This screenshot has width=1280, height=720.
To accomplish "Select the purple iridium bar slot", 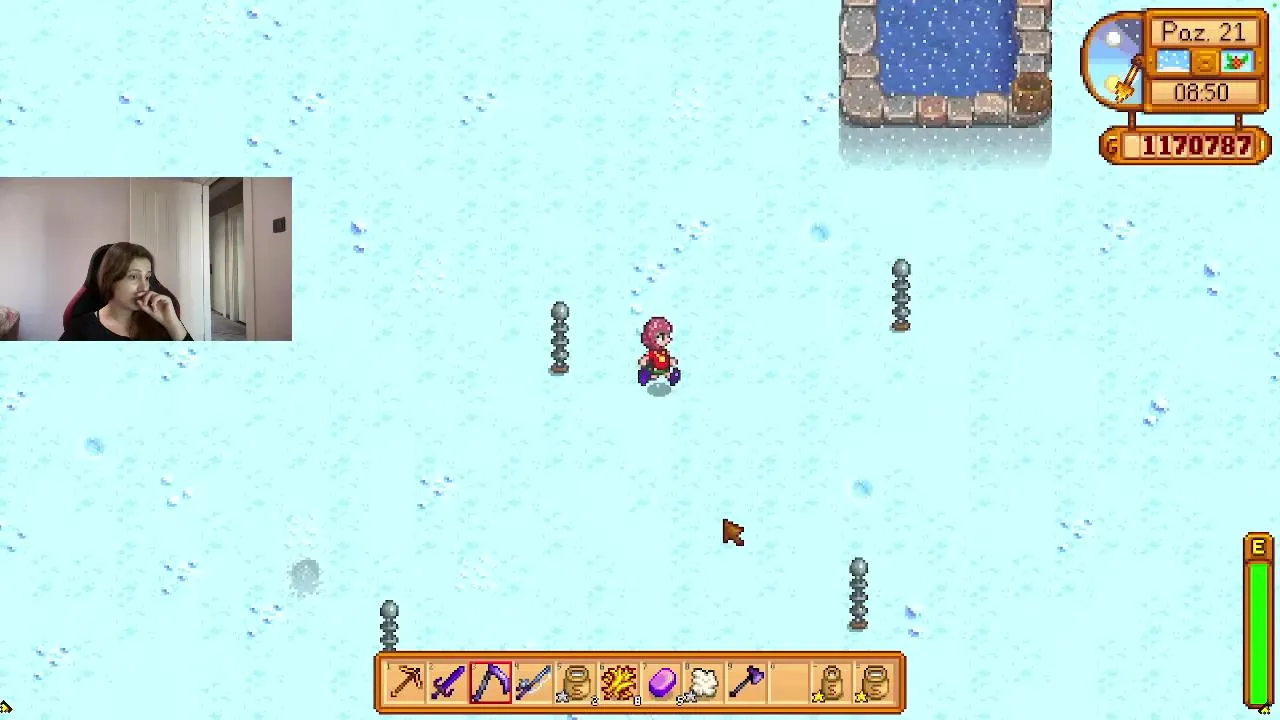I will 662,683.
